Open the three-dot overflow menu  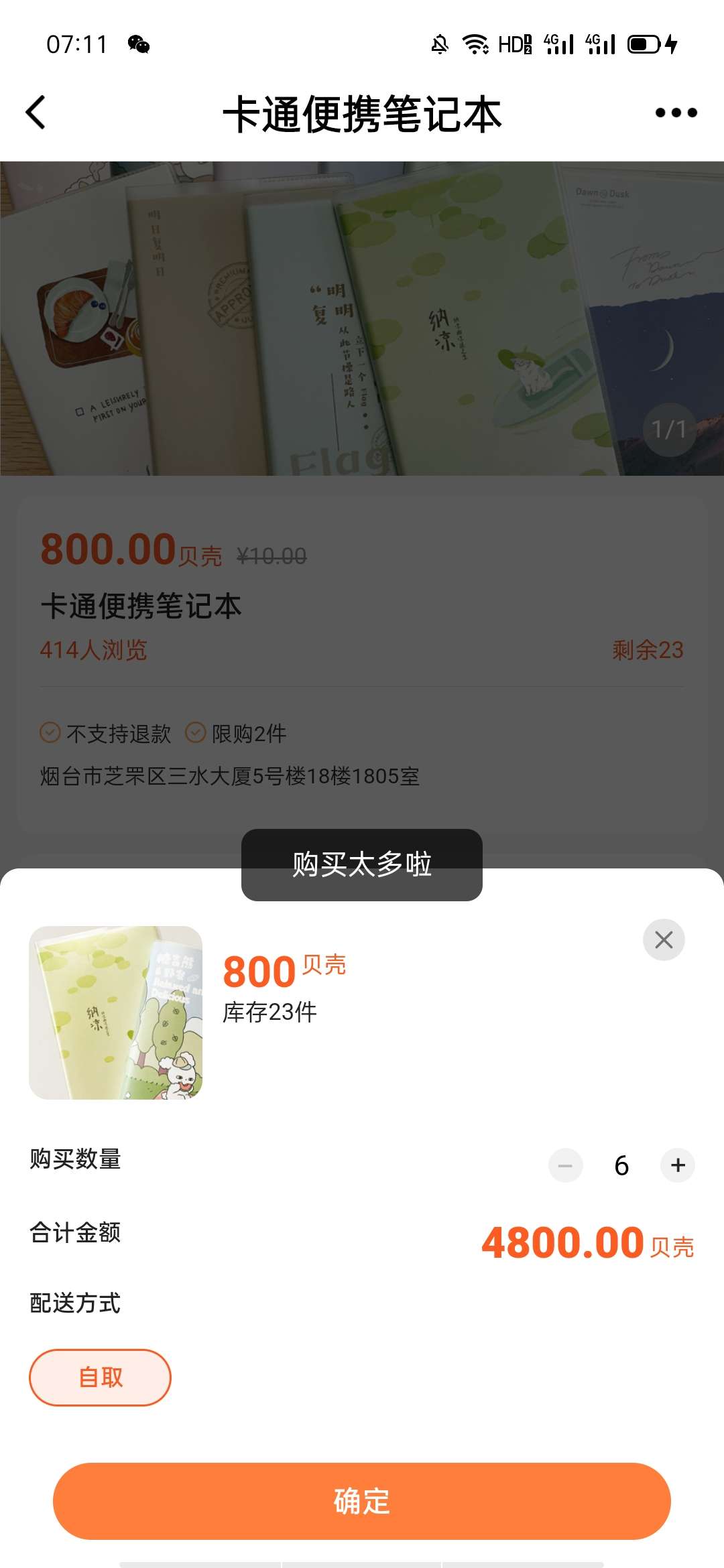(676, 113)
